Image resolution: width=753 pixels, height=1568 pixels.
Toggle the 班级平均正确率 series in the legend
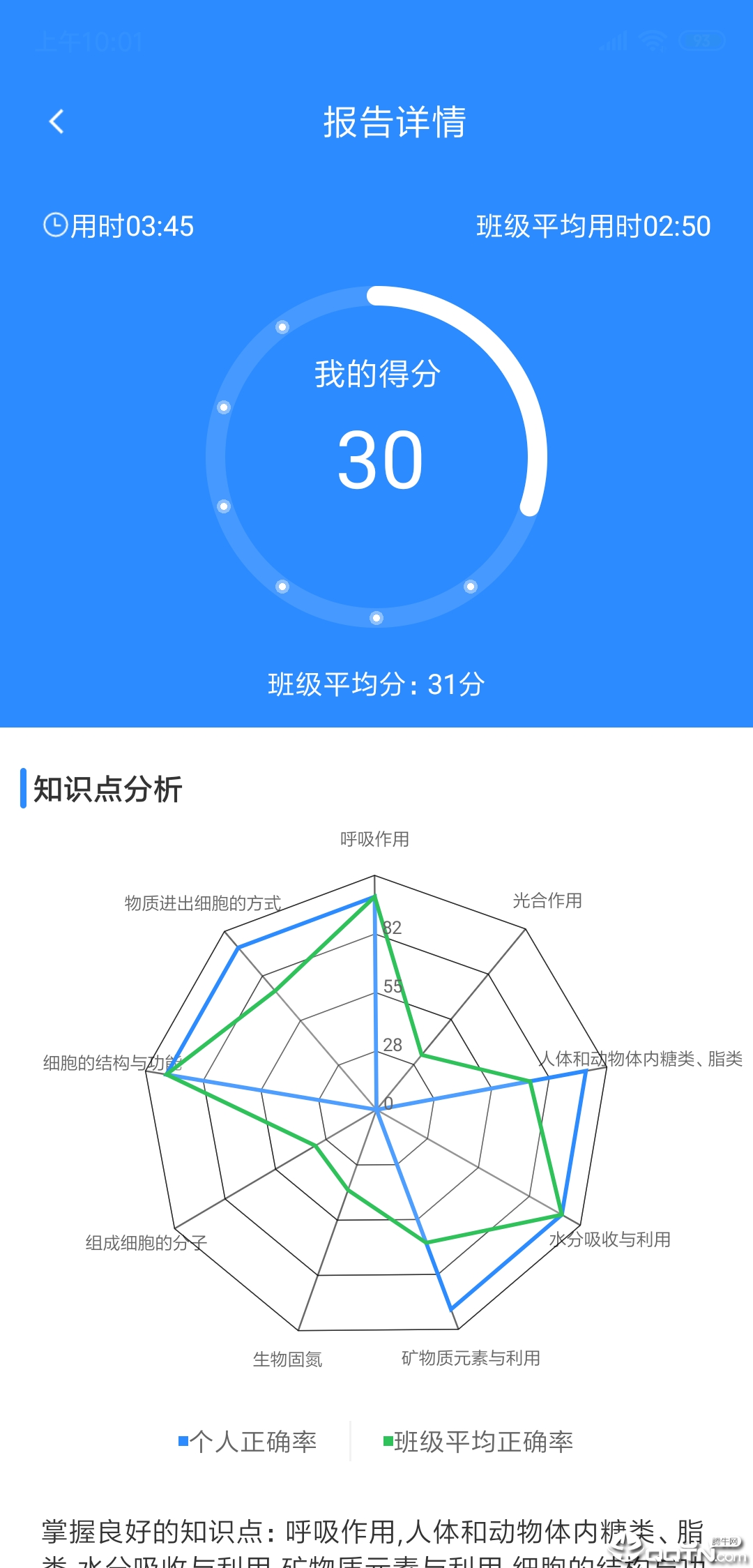[x=478, y=1441]
